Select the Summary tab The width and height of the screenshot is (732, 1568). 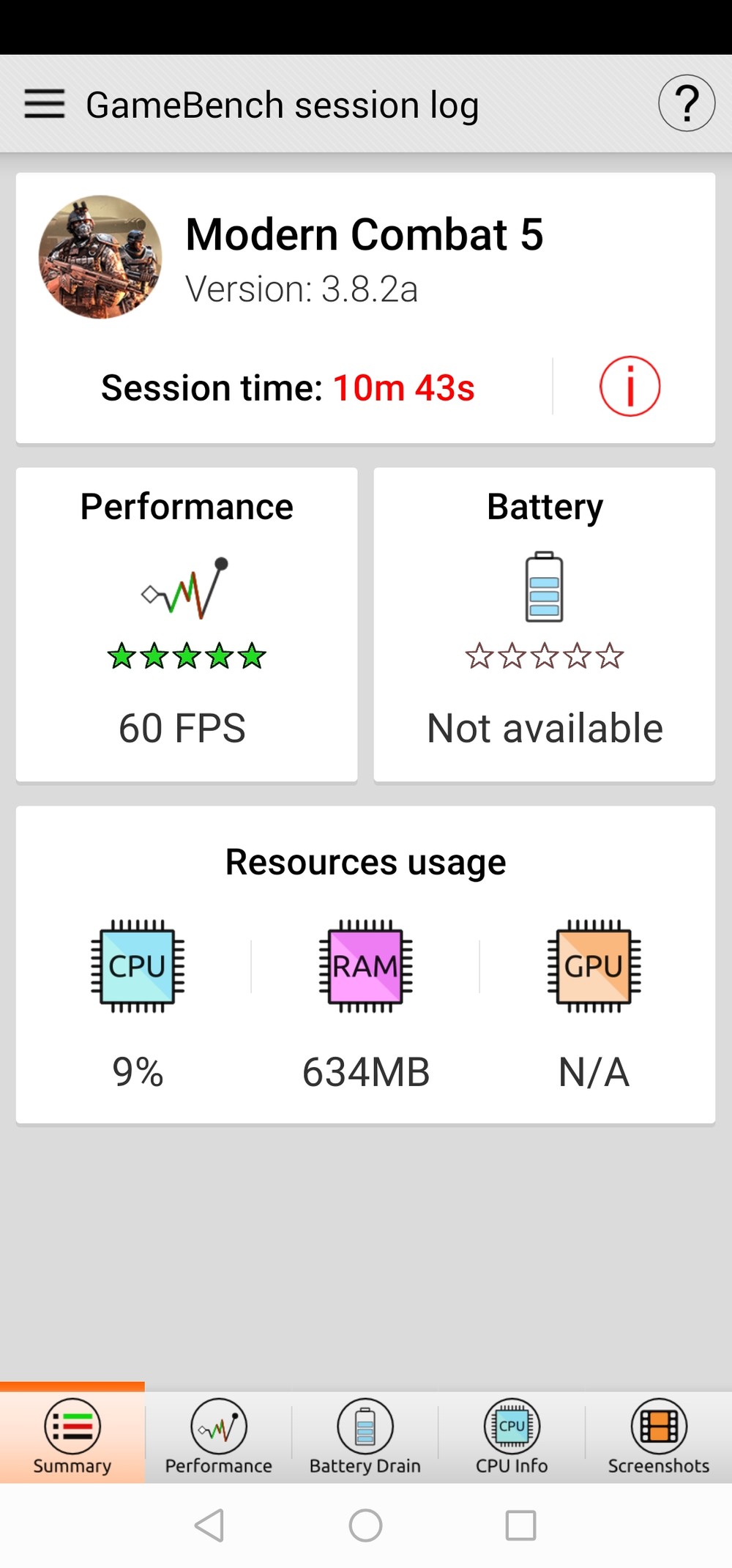tap(72, 1435)
